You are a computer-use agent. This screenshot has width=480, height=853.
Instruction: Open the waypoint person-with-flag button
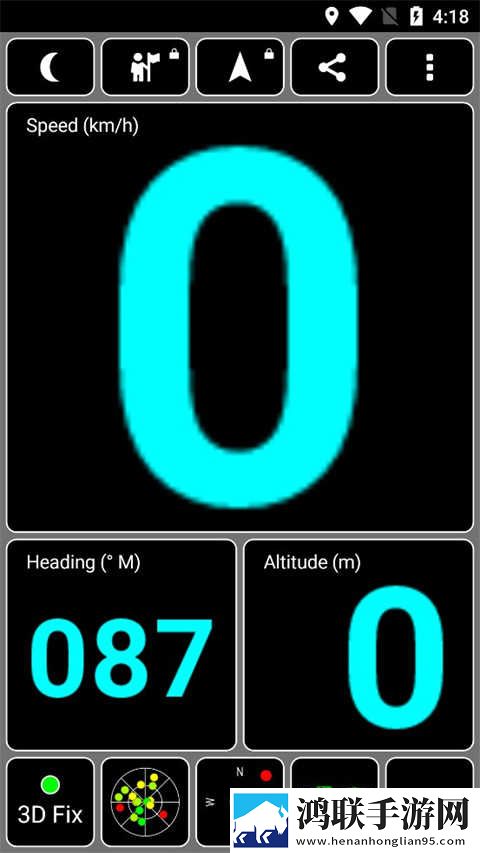145,67
